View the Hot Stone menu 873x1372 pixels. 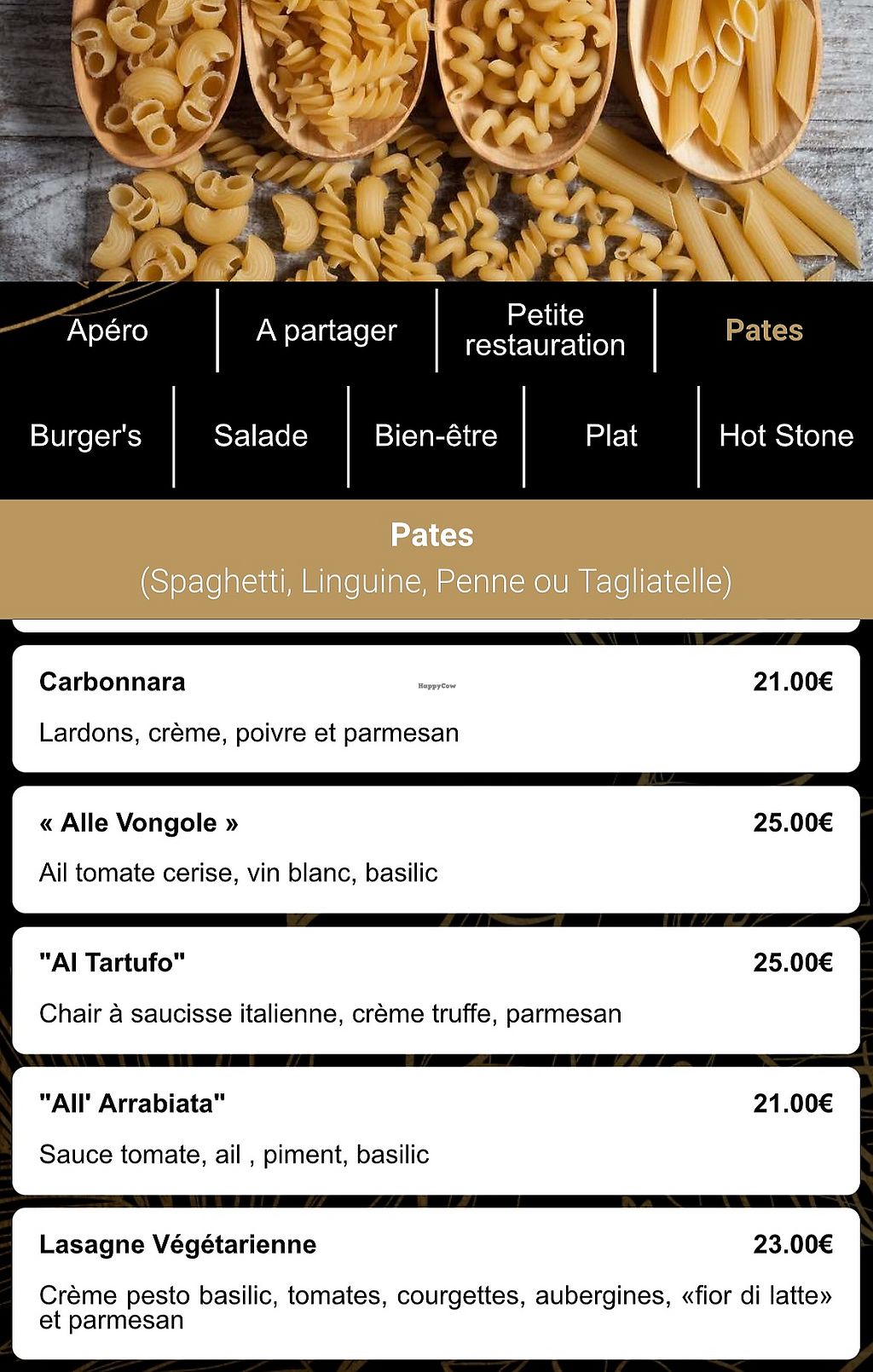click(786, 436)
